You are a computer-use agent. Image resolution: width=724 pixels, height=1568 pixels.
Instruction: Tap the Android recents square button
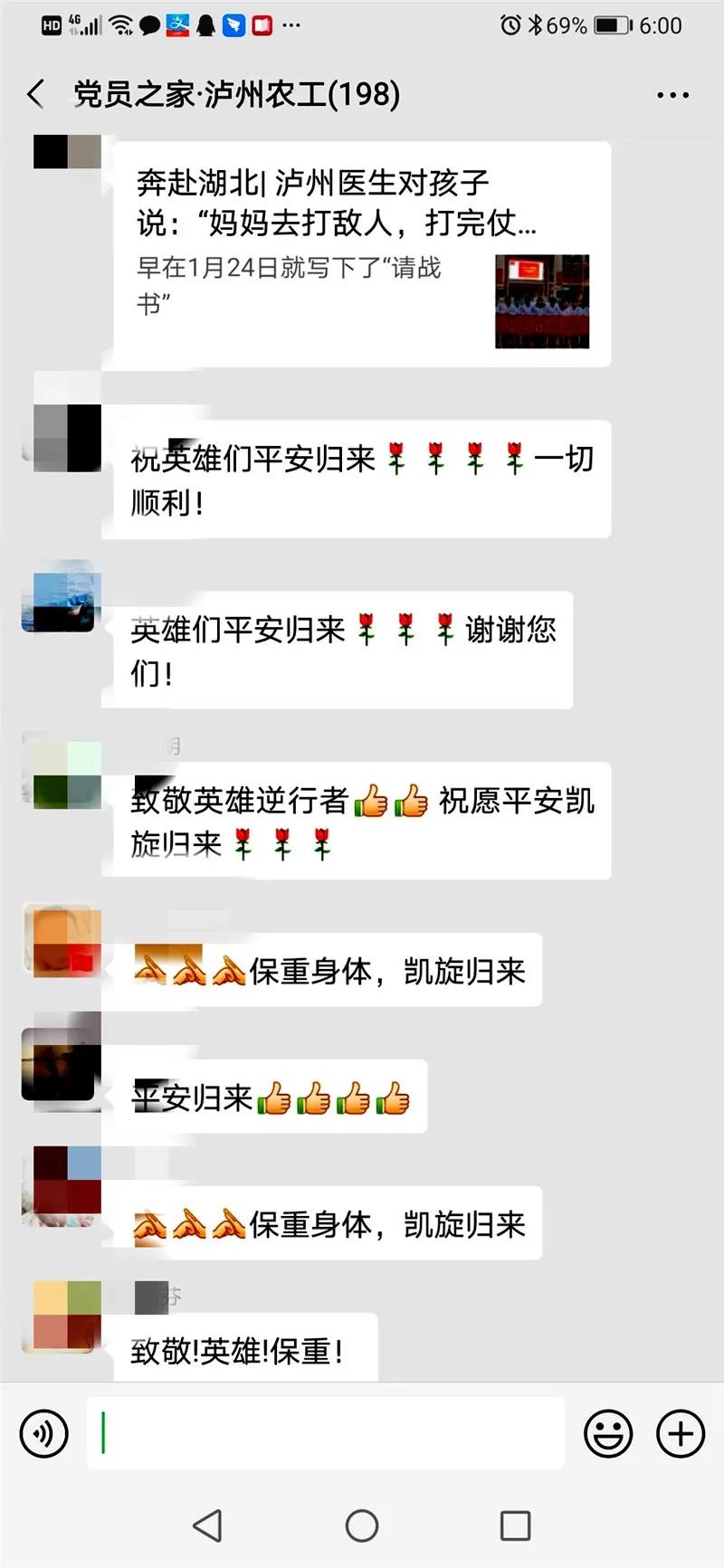pyautogui.click(x=514, y=1525)
